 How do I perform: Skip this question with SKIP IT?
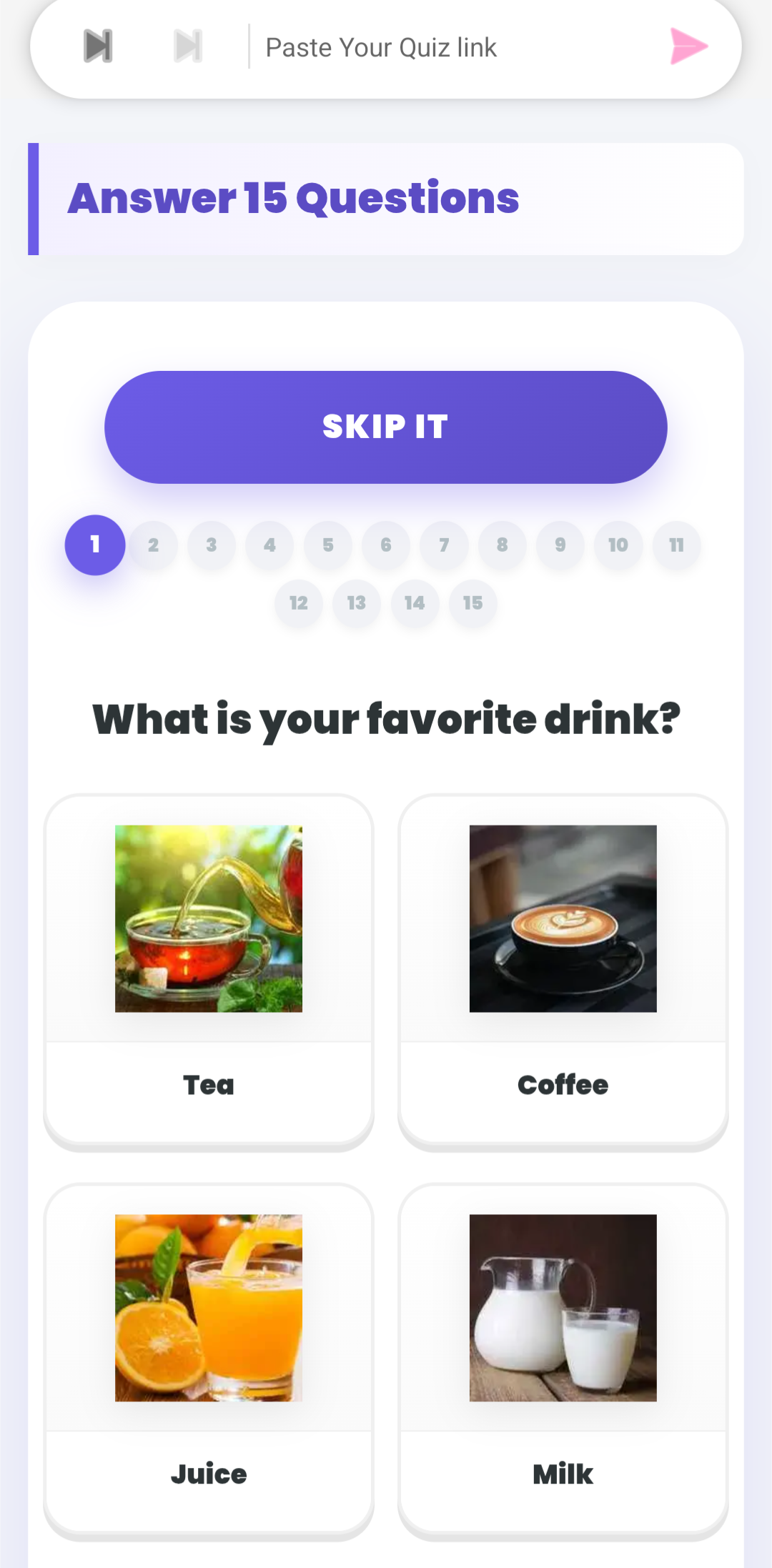(385, 427)
